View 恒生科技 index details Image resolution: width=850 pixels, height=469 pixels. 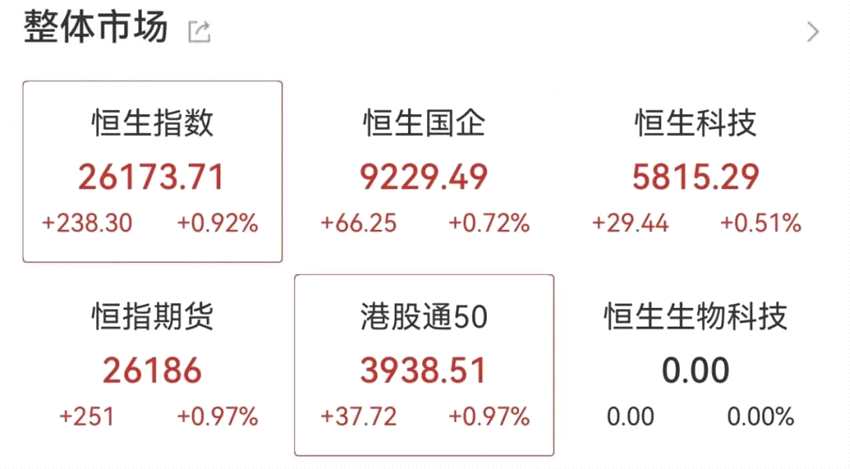point(696,172)
